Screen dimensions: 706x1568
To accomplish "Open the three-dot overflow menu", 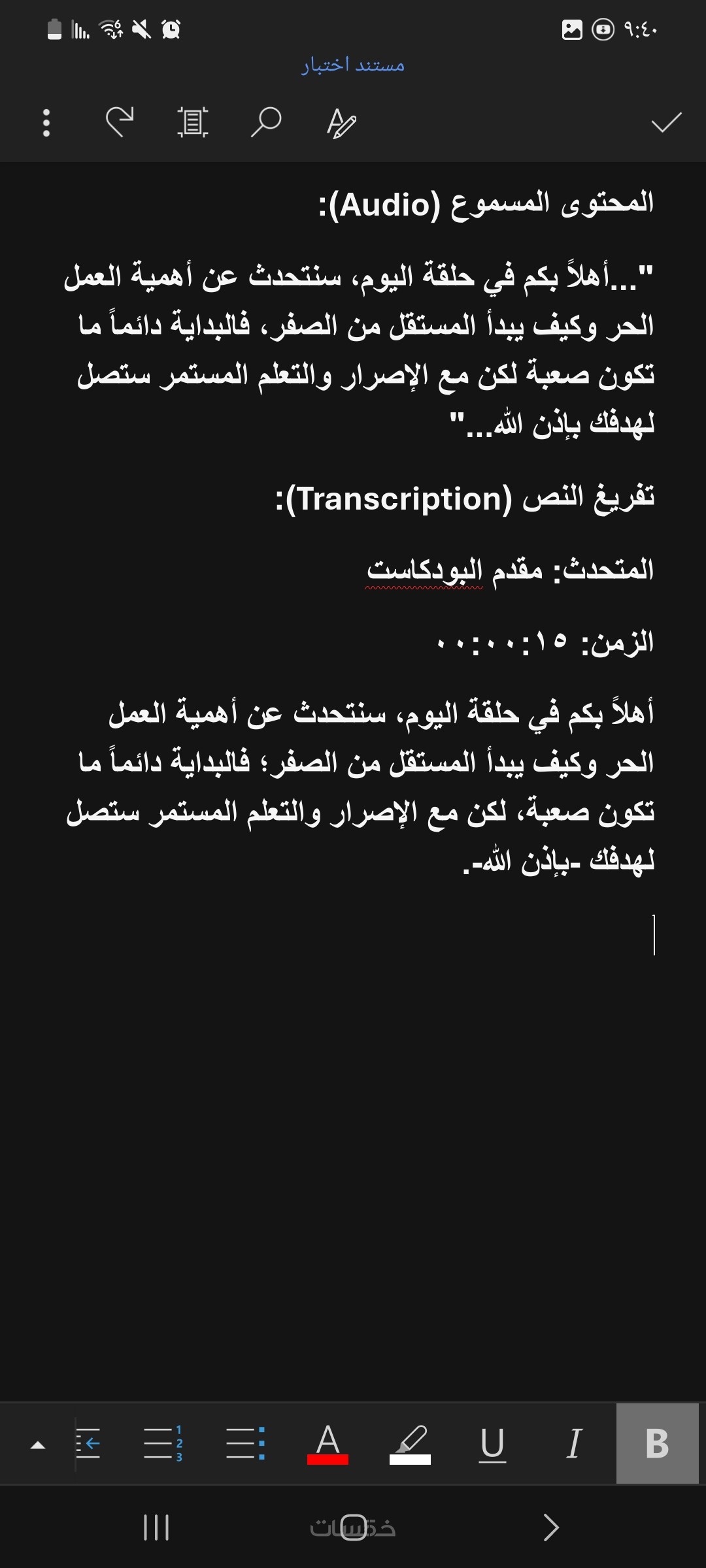I will point(46,123).
